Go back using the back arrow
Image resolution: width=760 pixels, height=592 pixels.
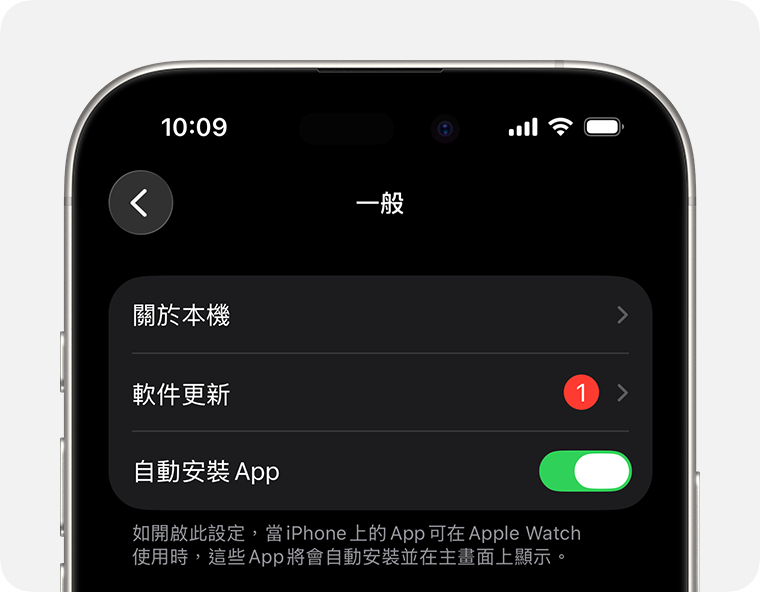[140, 203]
